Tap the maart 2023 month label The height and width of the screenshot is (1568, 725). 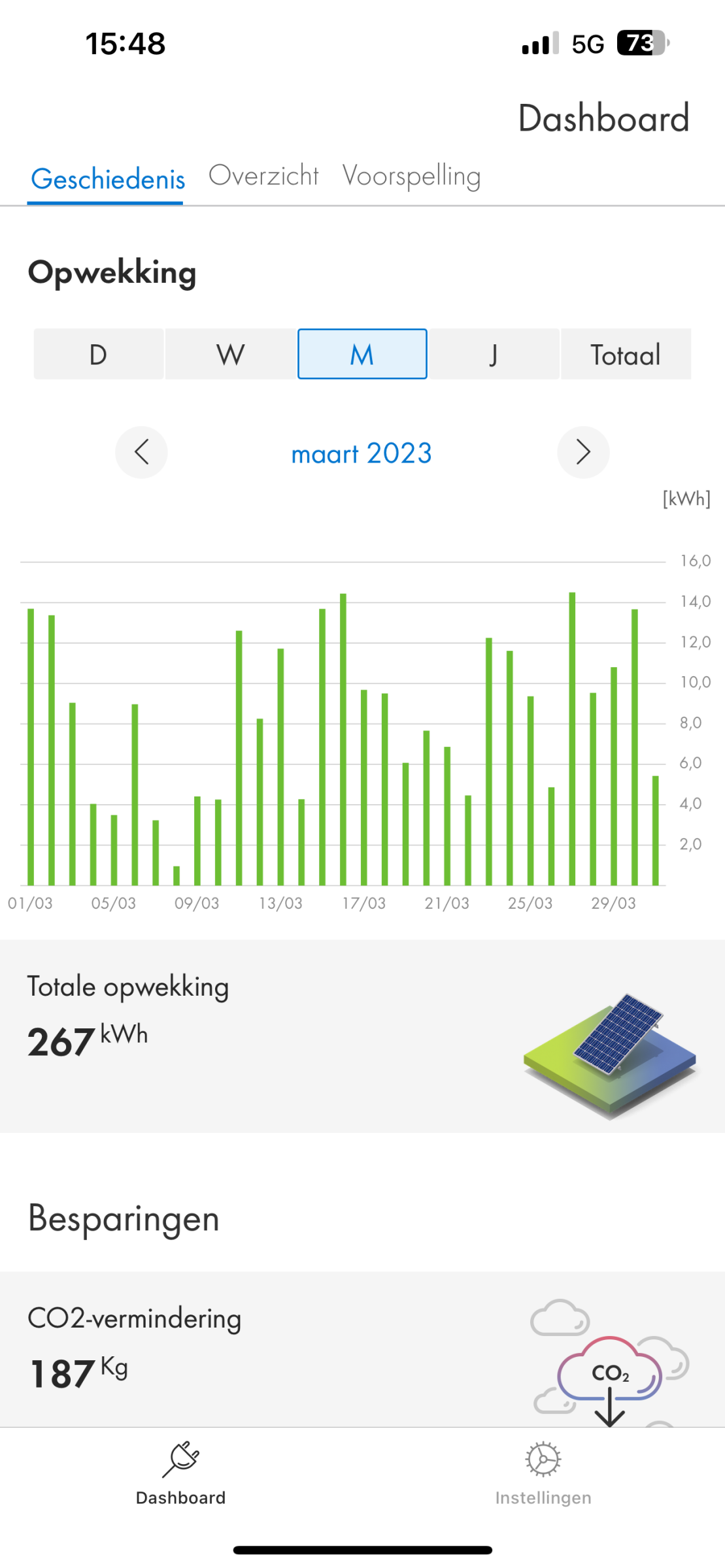click(362, 453)
